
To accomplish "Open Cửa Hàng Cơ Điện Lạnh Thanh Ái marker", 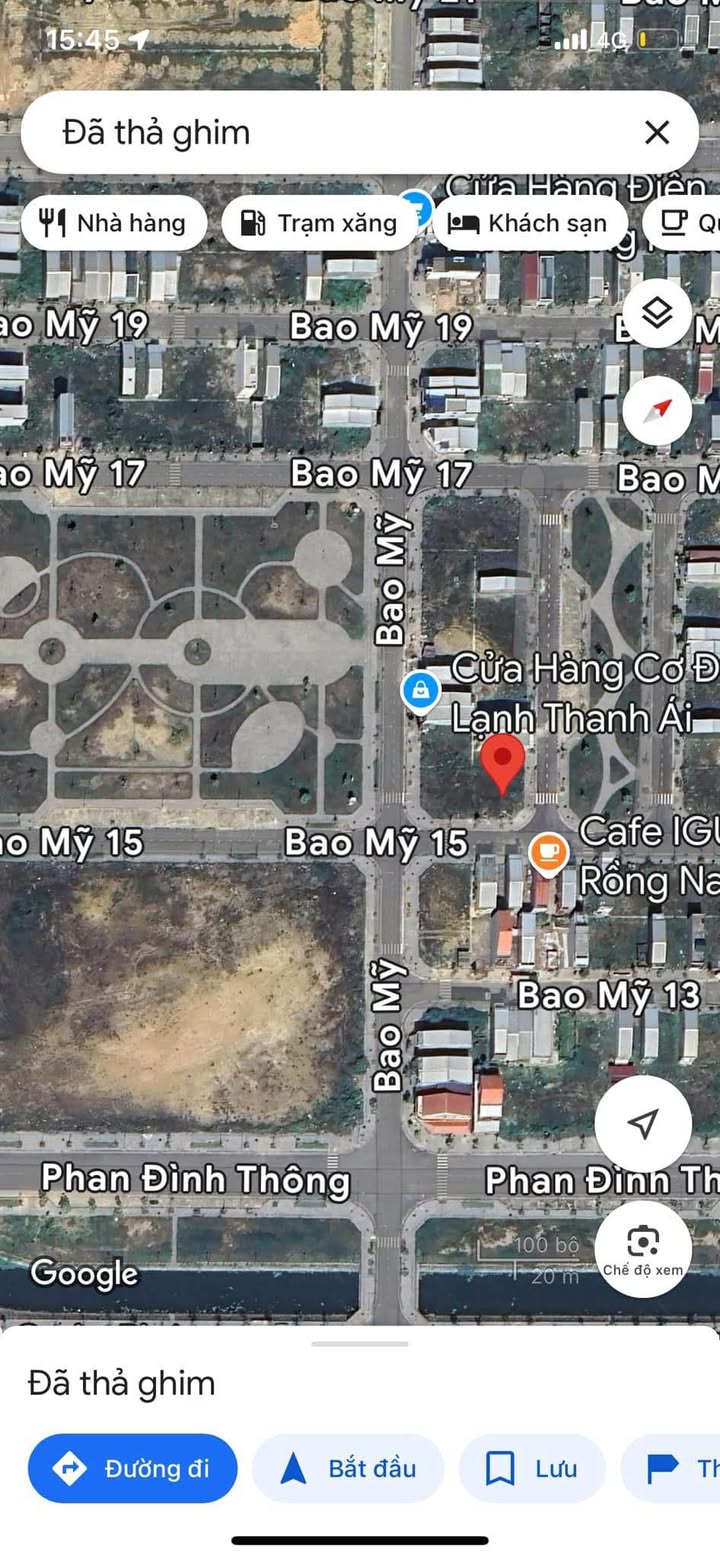I will point(421,689).
